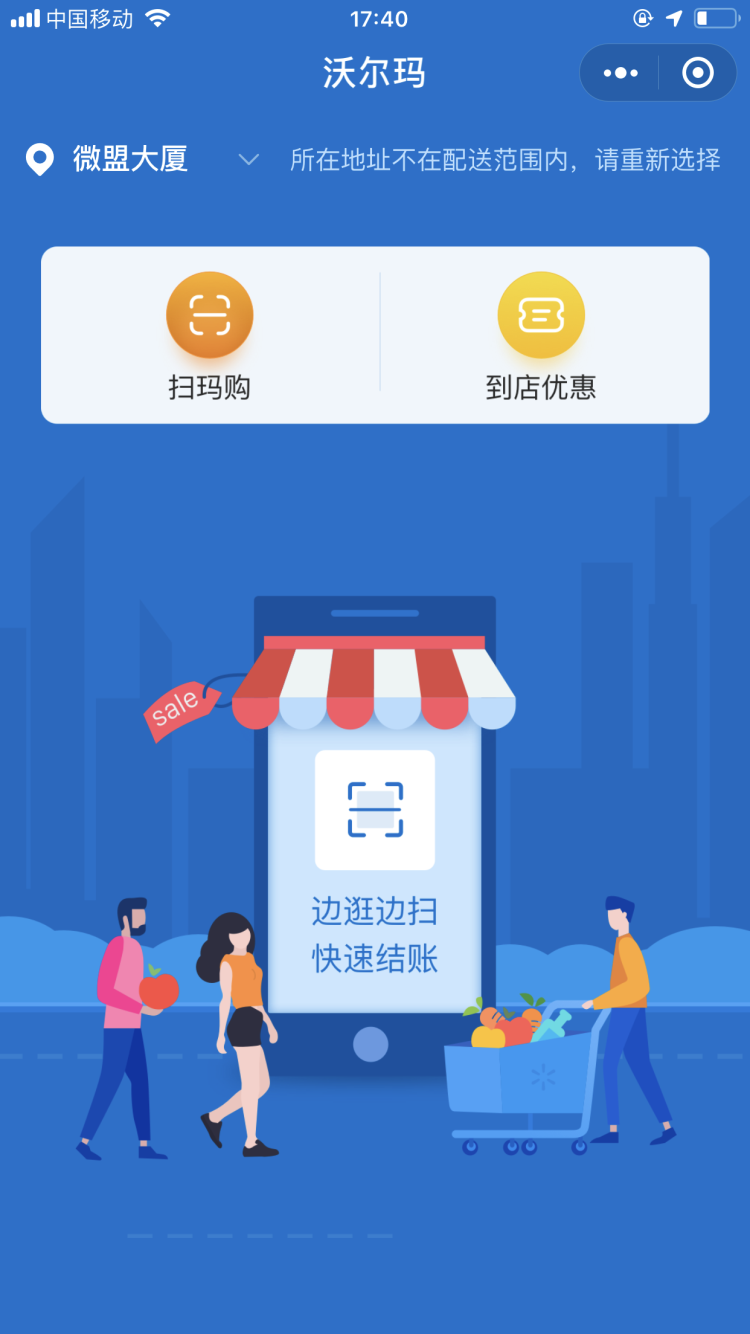The width and height of the screenshot is (750, 1334).
Task: Open the mini program more options menu
Action: [620, 73]
